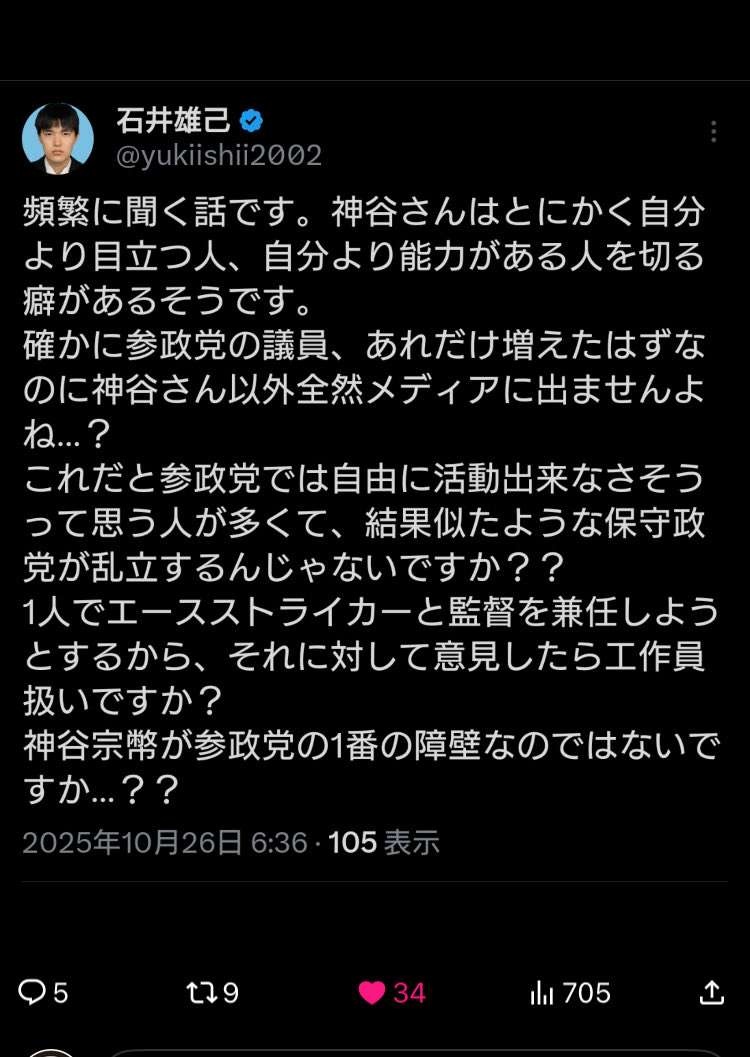Image resolution: width=750 pixels, height=1057 pixels.
Task: Repost this tweet with the retweet icon
Action: 199,992
